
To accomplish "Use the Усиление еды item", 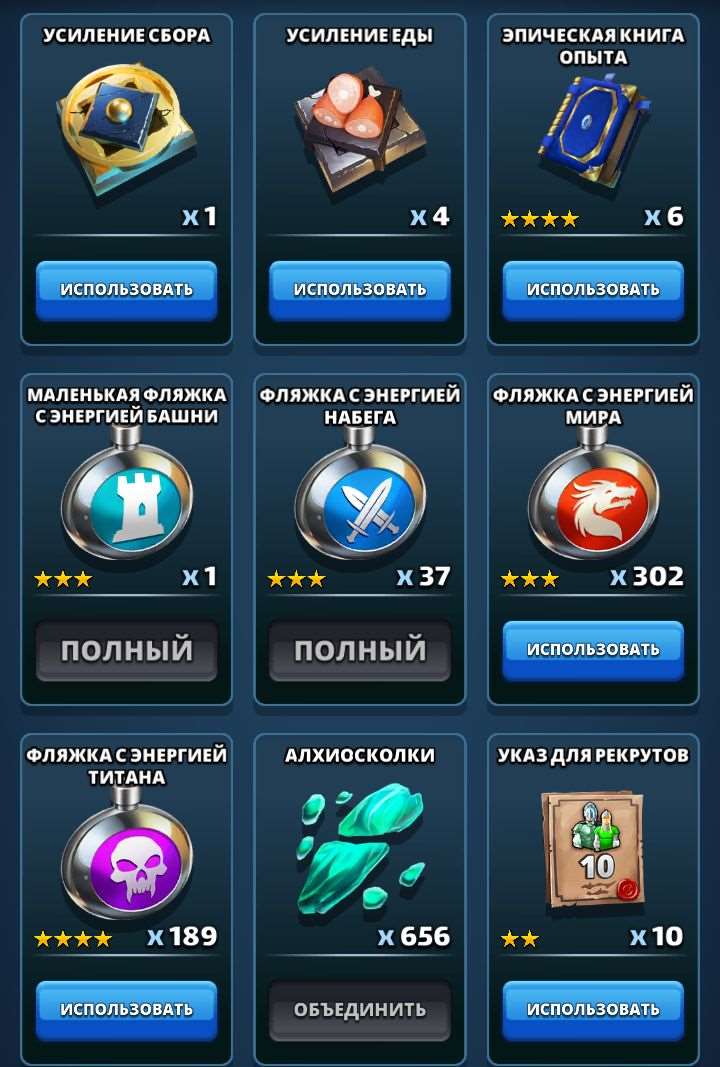I will pyautogui.click(x=358, y=290).
